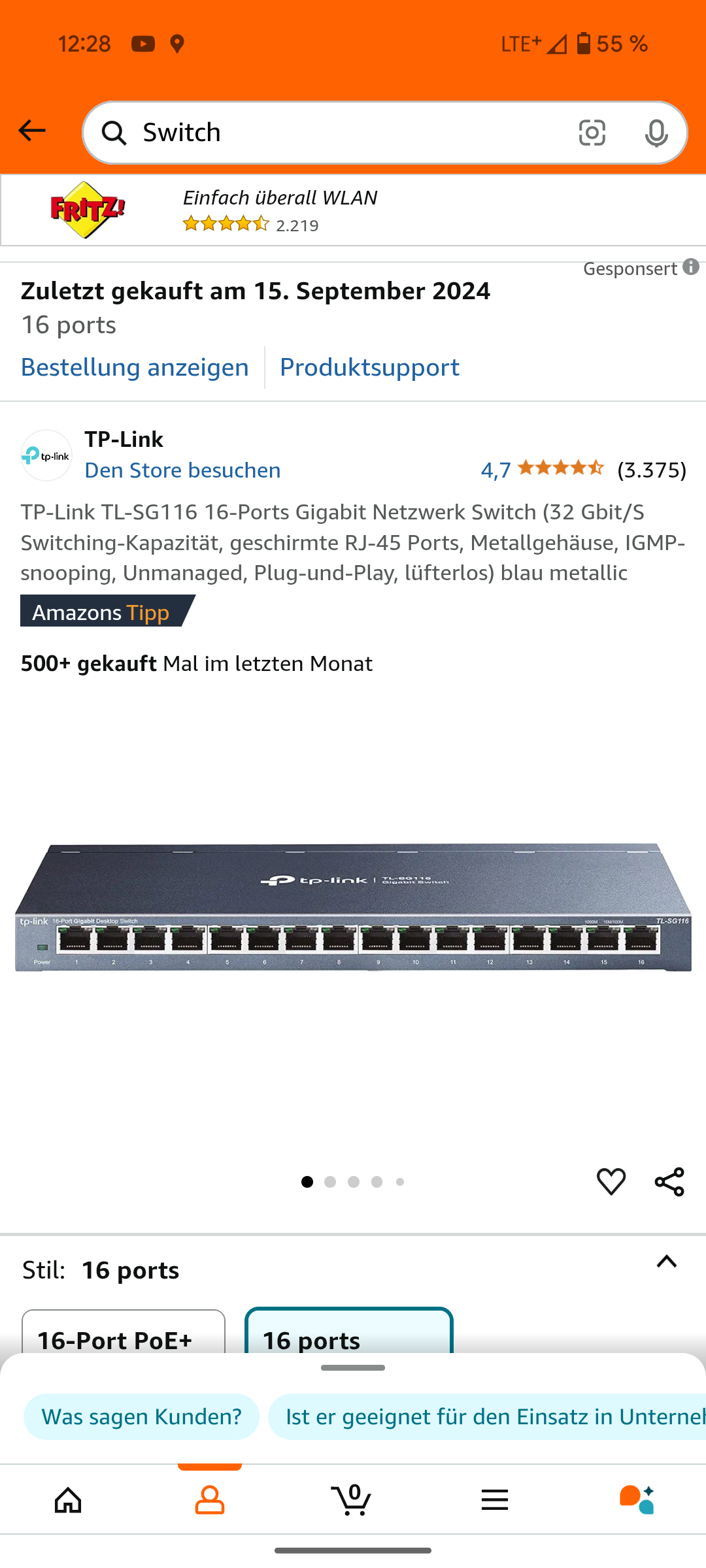Collapse the Stil section chevron
The image size is (706, 1568).
tap(666, 1262)
